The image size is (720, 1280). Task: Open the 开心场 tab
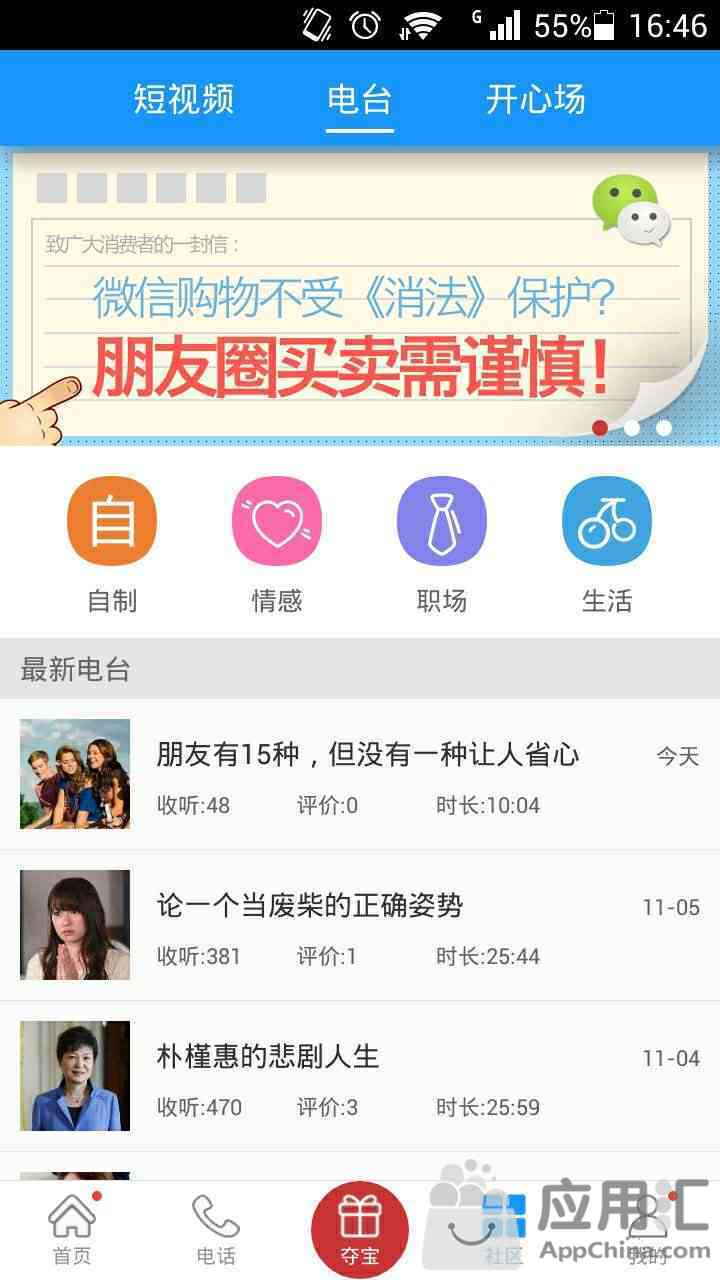tap(535, 99)
